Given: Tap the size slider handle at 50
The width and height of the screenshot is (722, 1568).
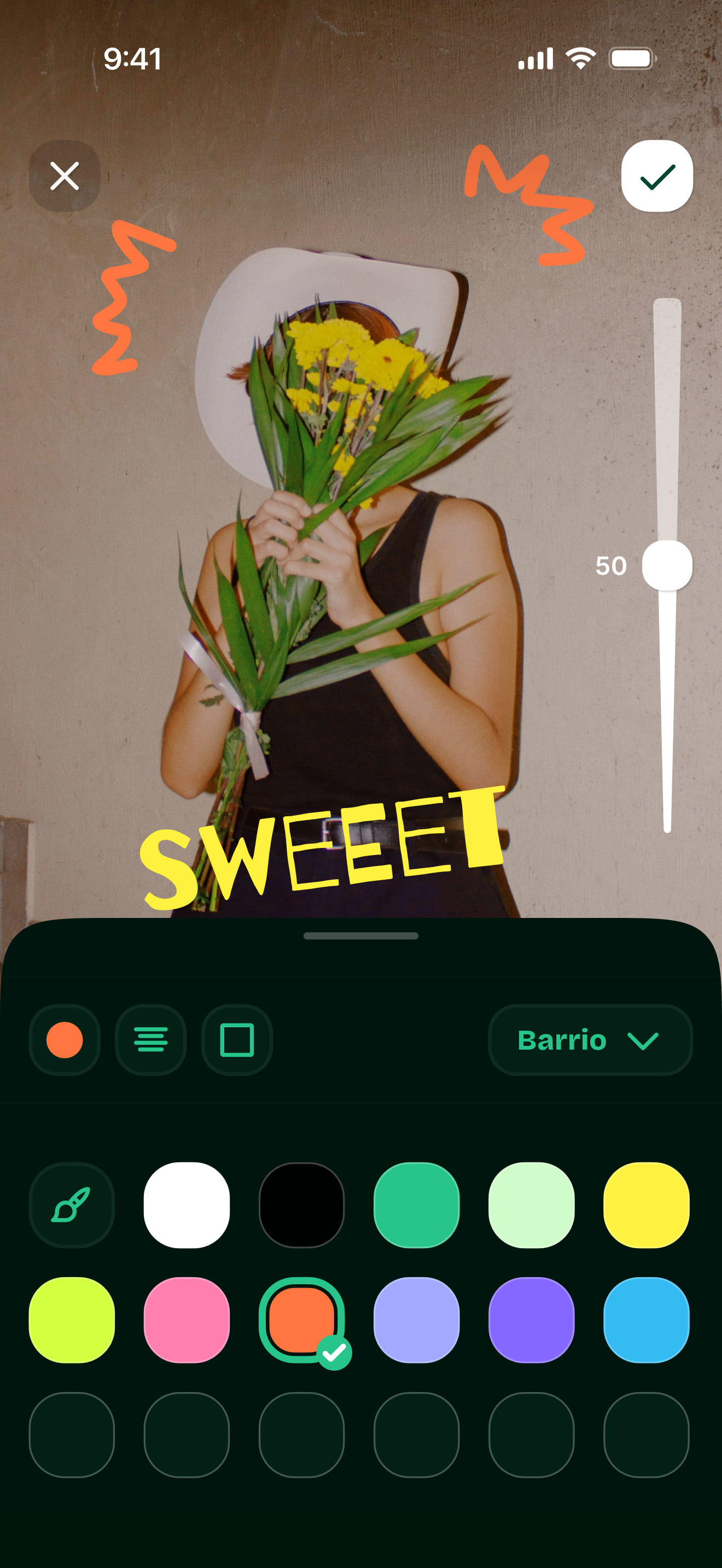Looking at the screenshot, I should click(667, 565).
